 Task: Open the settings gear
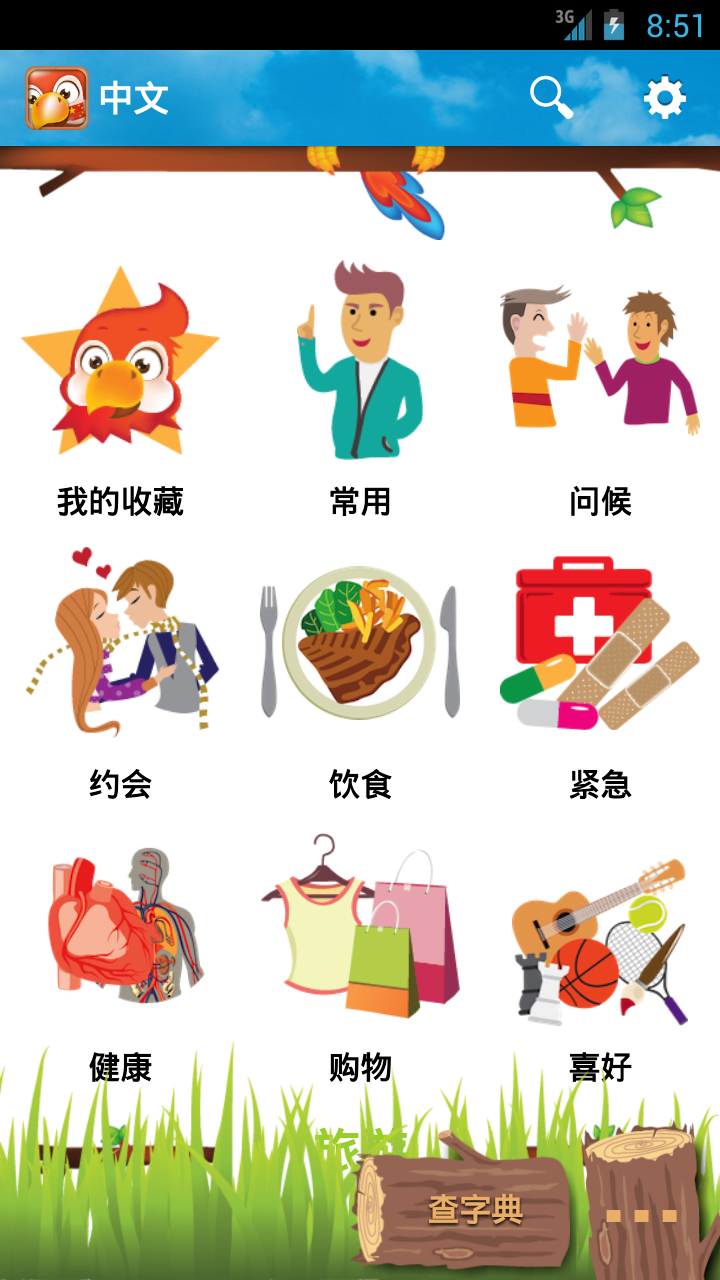(x=664, y=98)
